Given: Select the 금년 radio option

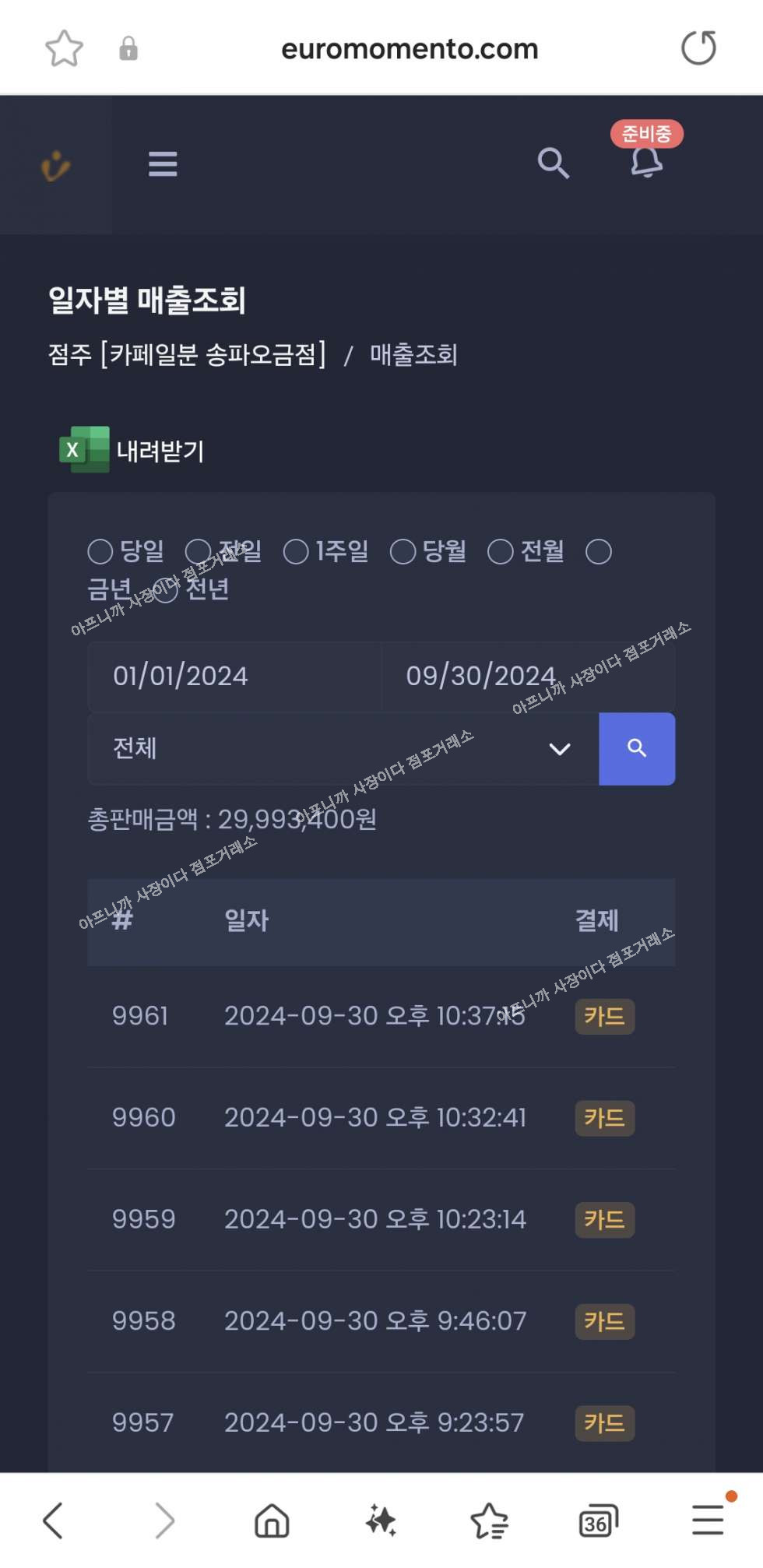Looking at the screenshot, I should coord(598,552).
